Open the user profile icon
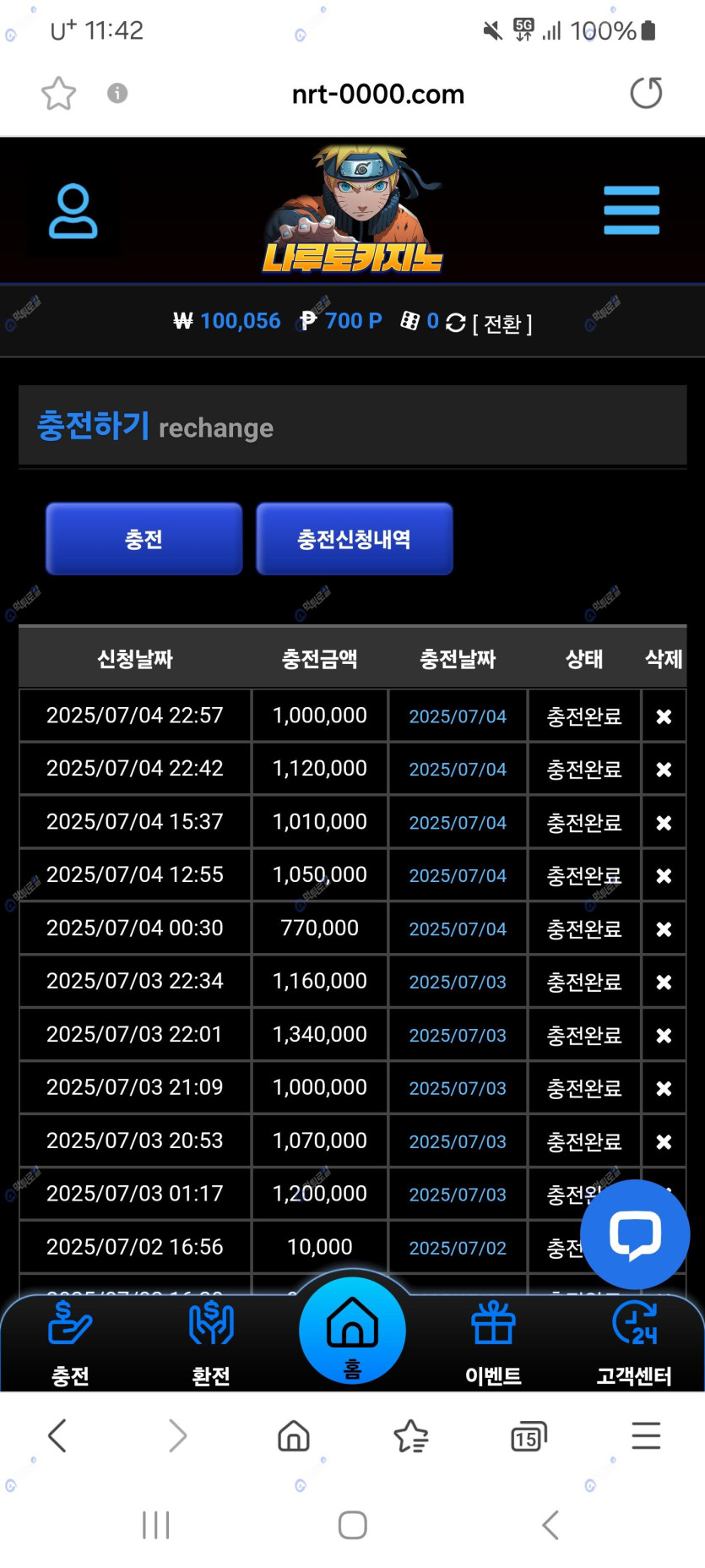Image resolution: width=705 pixels, height=1568 pixels. coord(73,211)
